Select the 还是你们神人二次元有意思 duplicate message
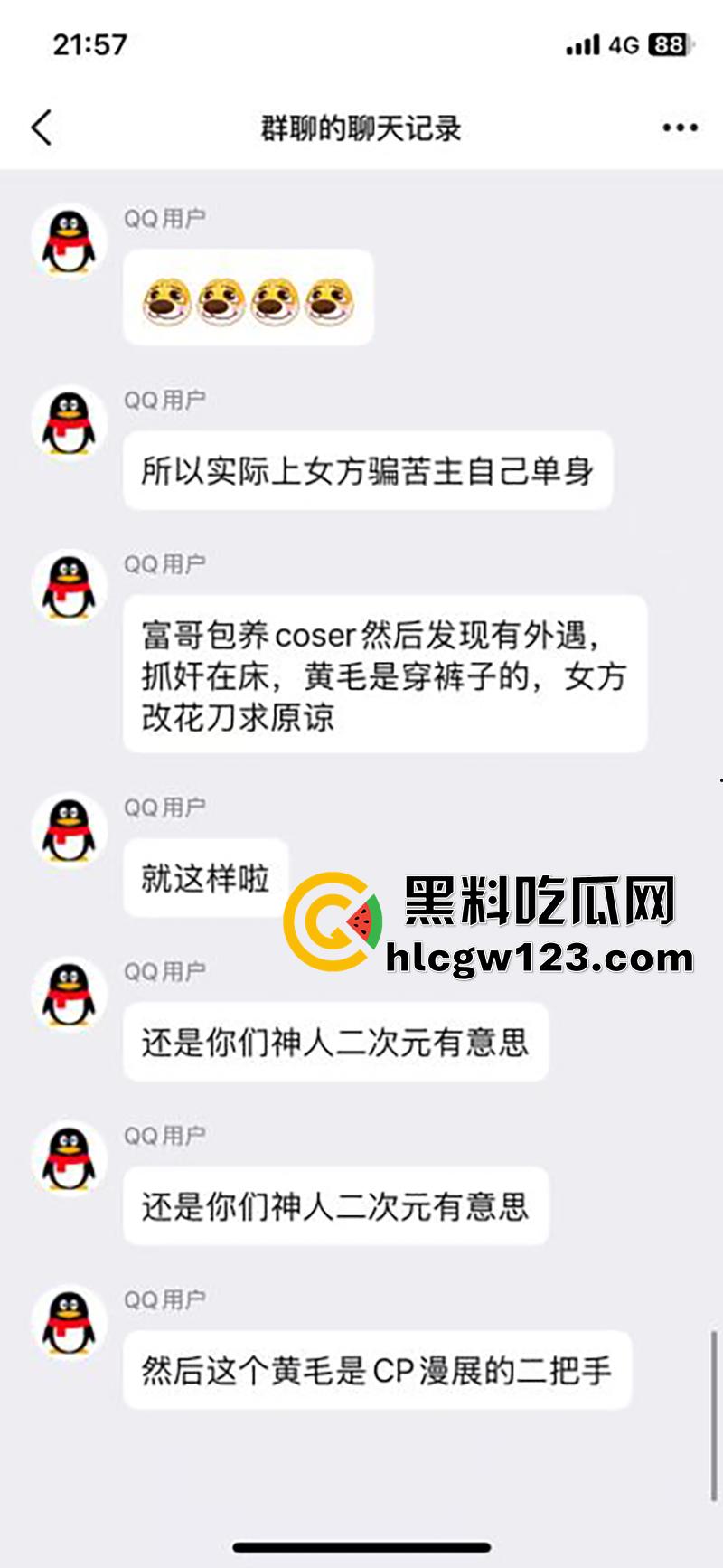 (x=335, y=1204)
